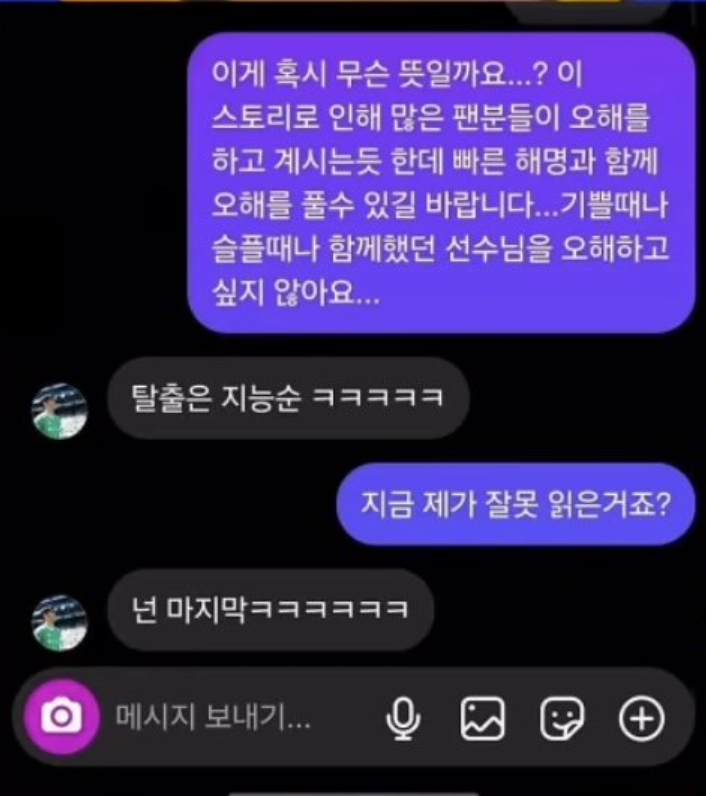Open the sticker picker
This screenshot has width=706, height=796.
click(562, 717)
